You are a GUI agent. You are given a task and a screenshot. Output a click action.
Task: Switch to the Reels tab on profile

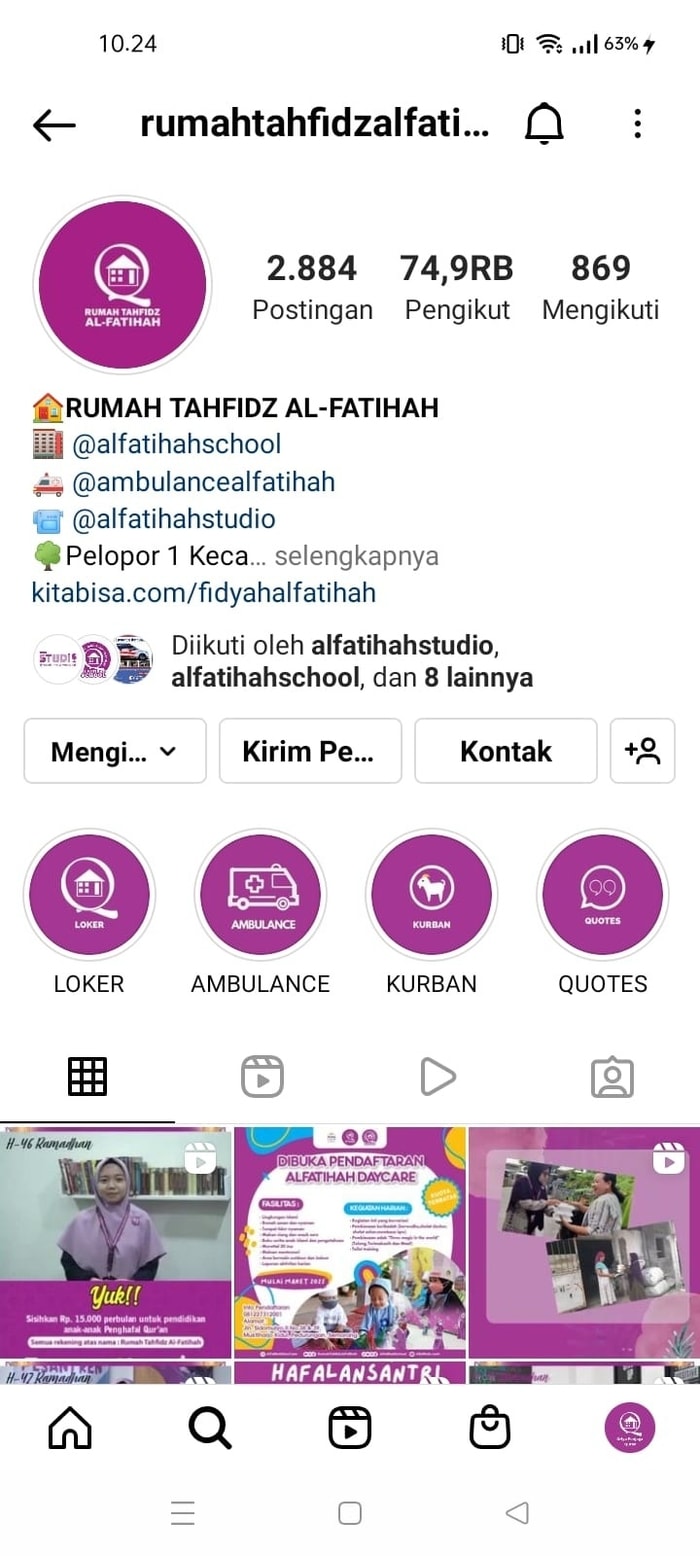[262, 1077]
